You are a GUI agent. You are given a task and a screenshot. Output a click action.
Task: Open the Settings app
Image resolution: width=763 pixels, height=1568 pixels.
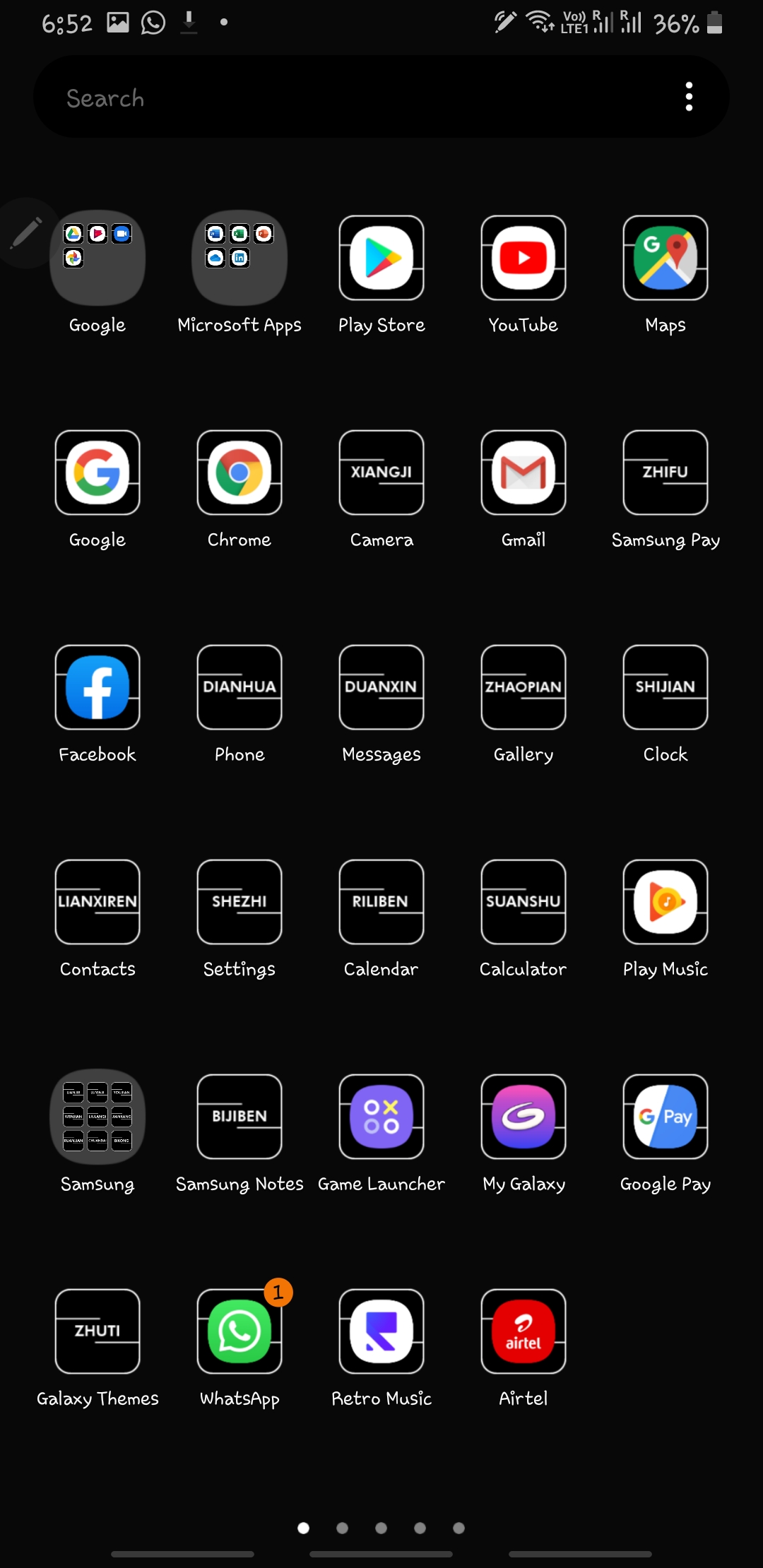[239, 903]
